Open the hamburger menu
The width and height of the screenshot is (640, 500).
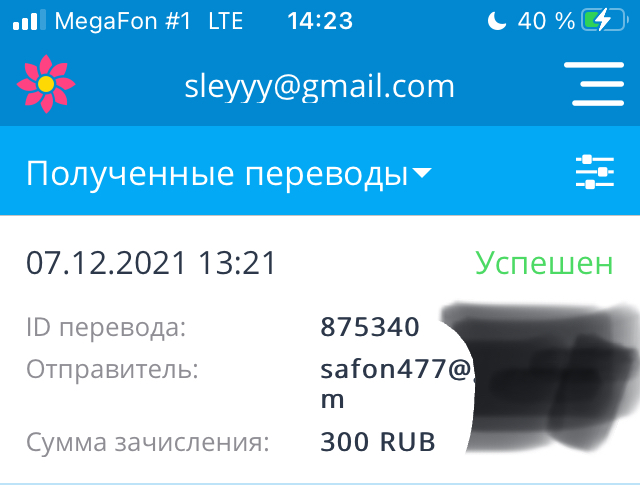coord(594,85)
